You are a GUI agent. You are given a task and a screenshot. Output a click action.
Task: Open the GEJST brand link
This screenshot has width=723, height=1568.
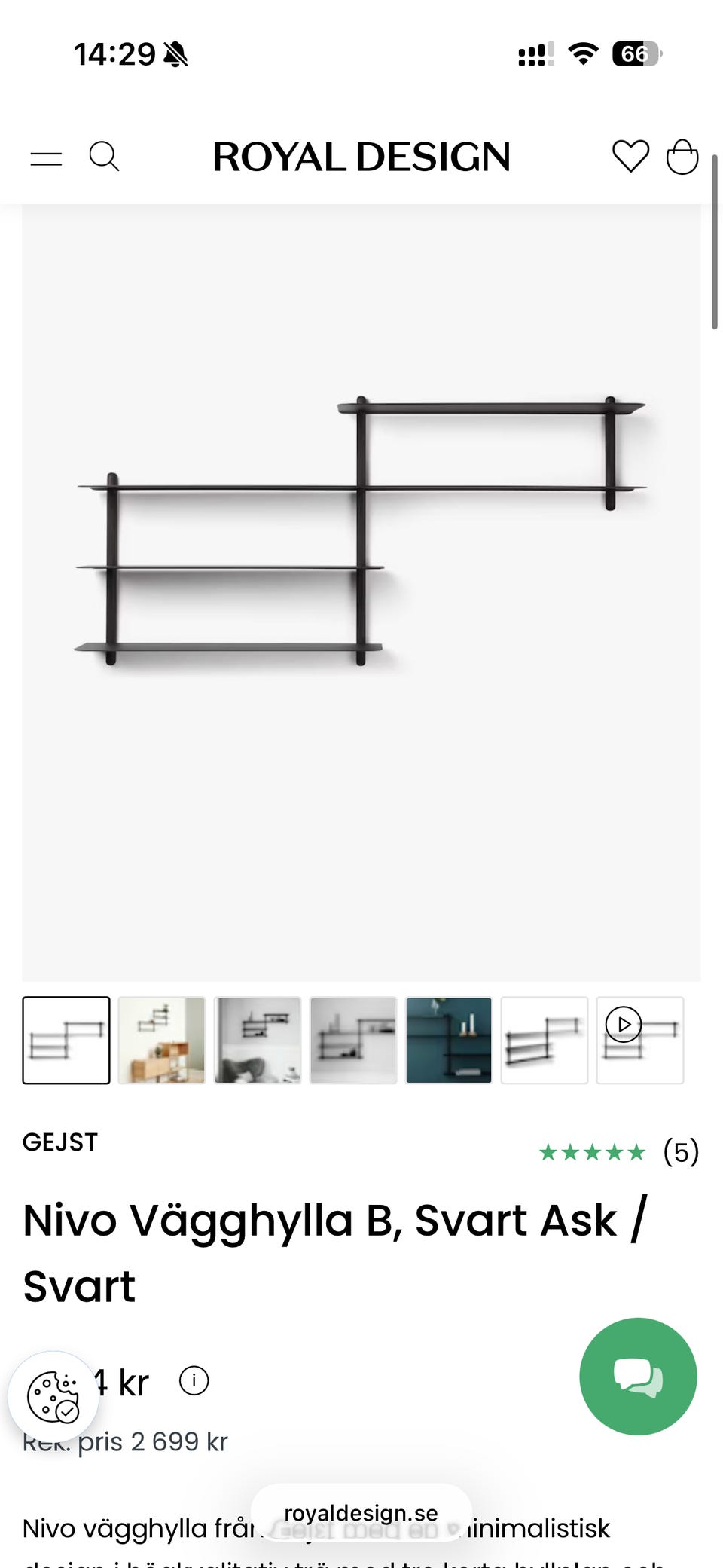point(60,1142)
